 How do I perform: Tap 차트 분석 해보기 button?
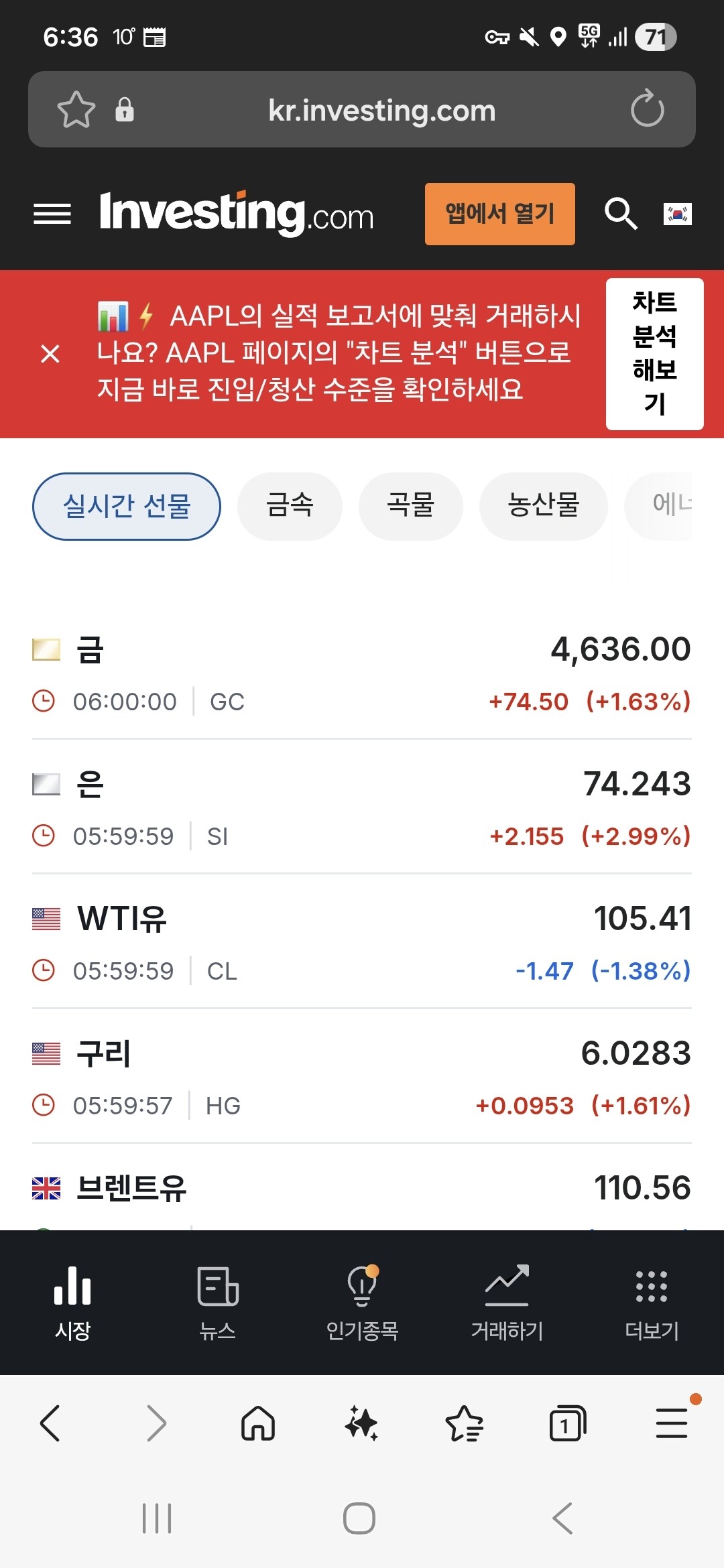[x=655, y=354]
